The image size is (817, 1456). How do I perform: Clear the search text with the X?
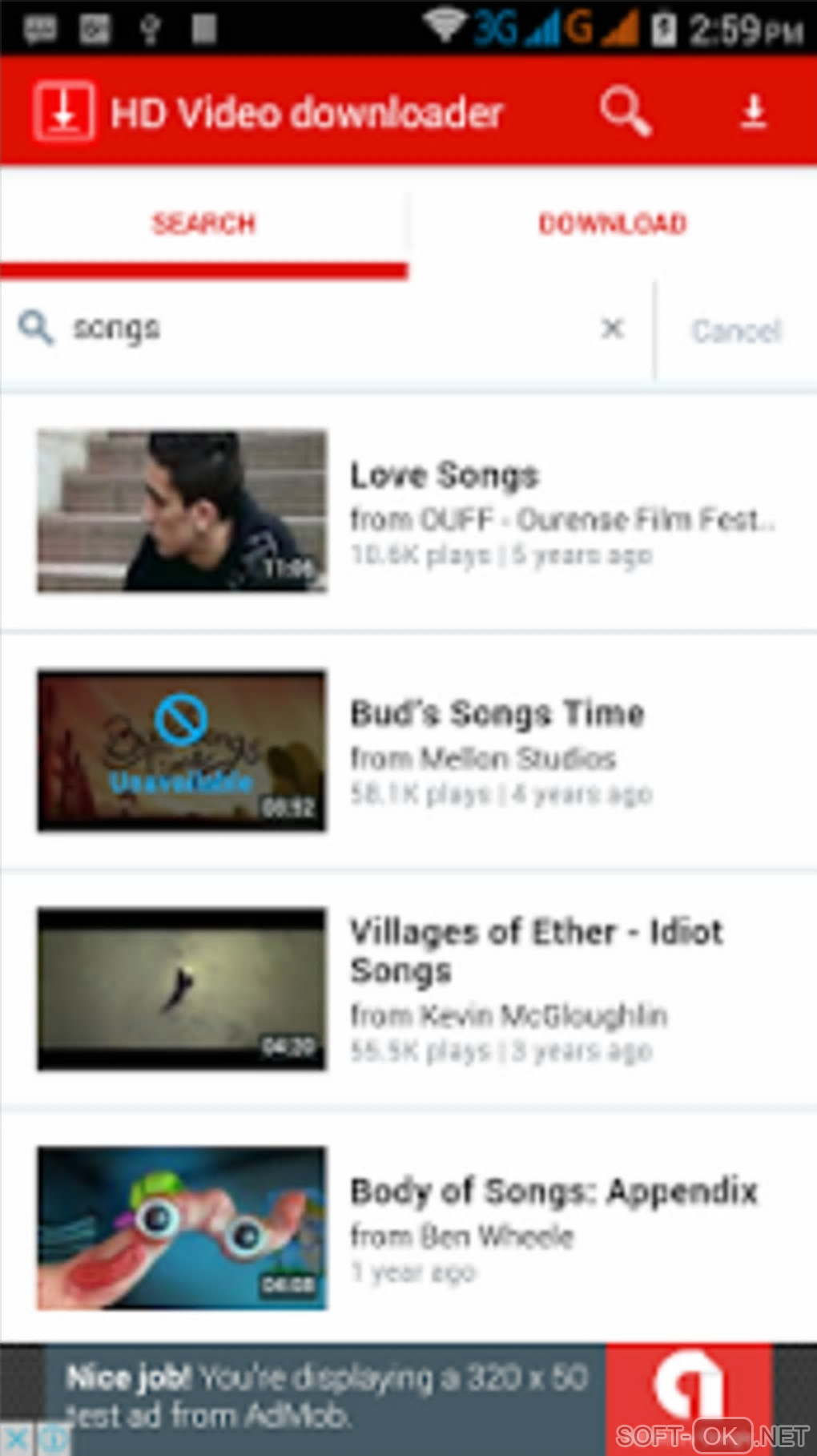click(612, 329)
